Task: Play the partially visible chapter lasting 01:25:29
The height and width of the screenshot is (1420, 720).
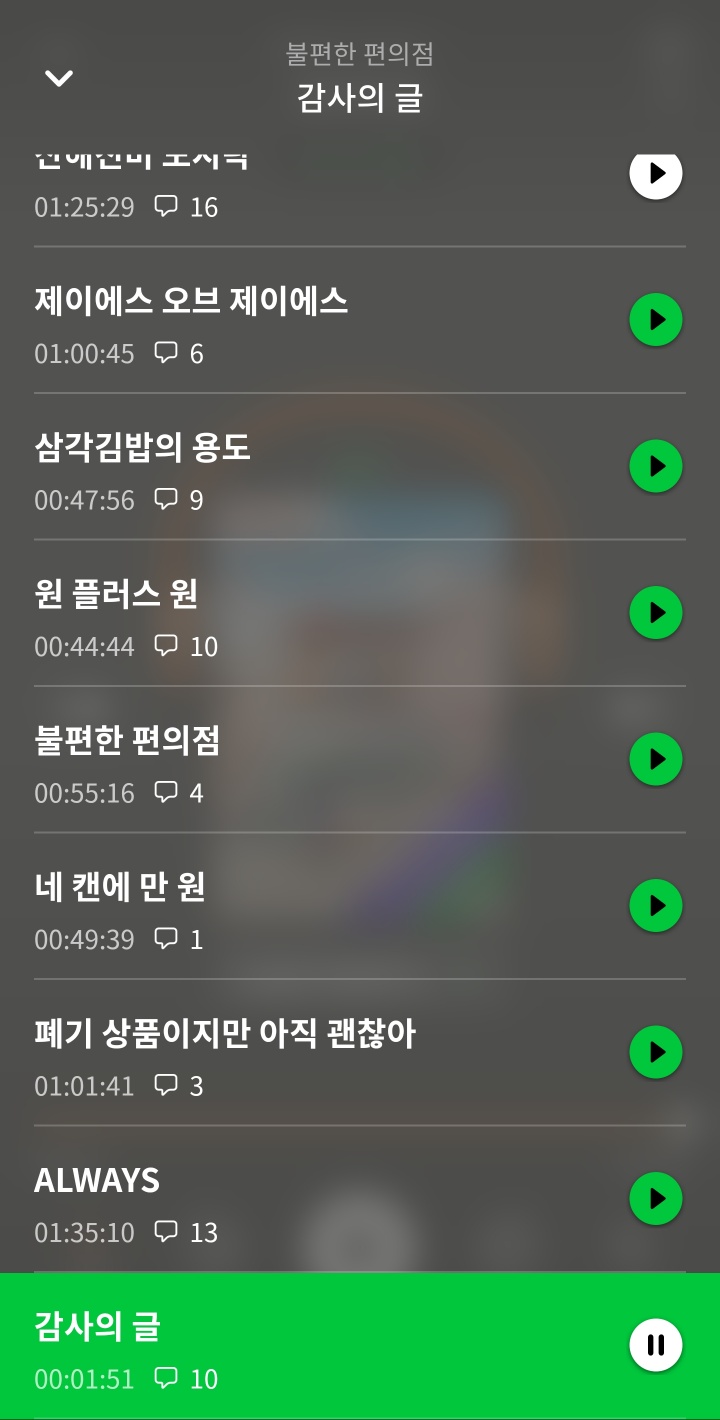Action: (x=656, y=175)
